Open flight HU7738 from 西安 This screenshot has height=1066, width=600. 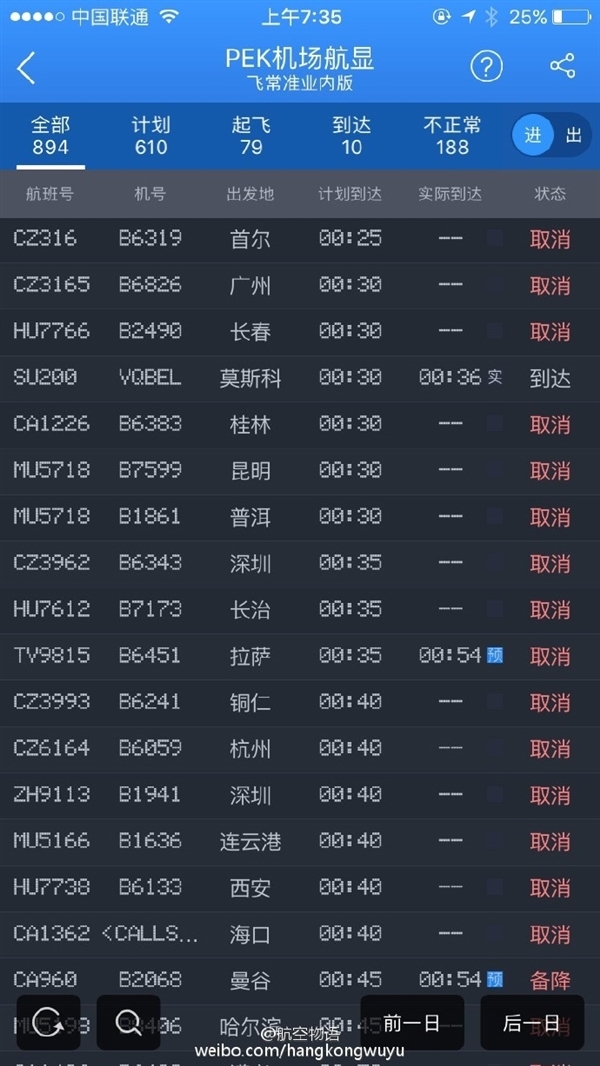(x=300, y=889)
